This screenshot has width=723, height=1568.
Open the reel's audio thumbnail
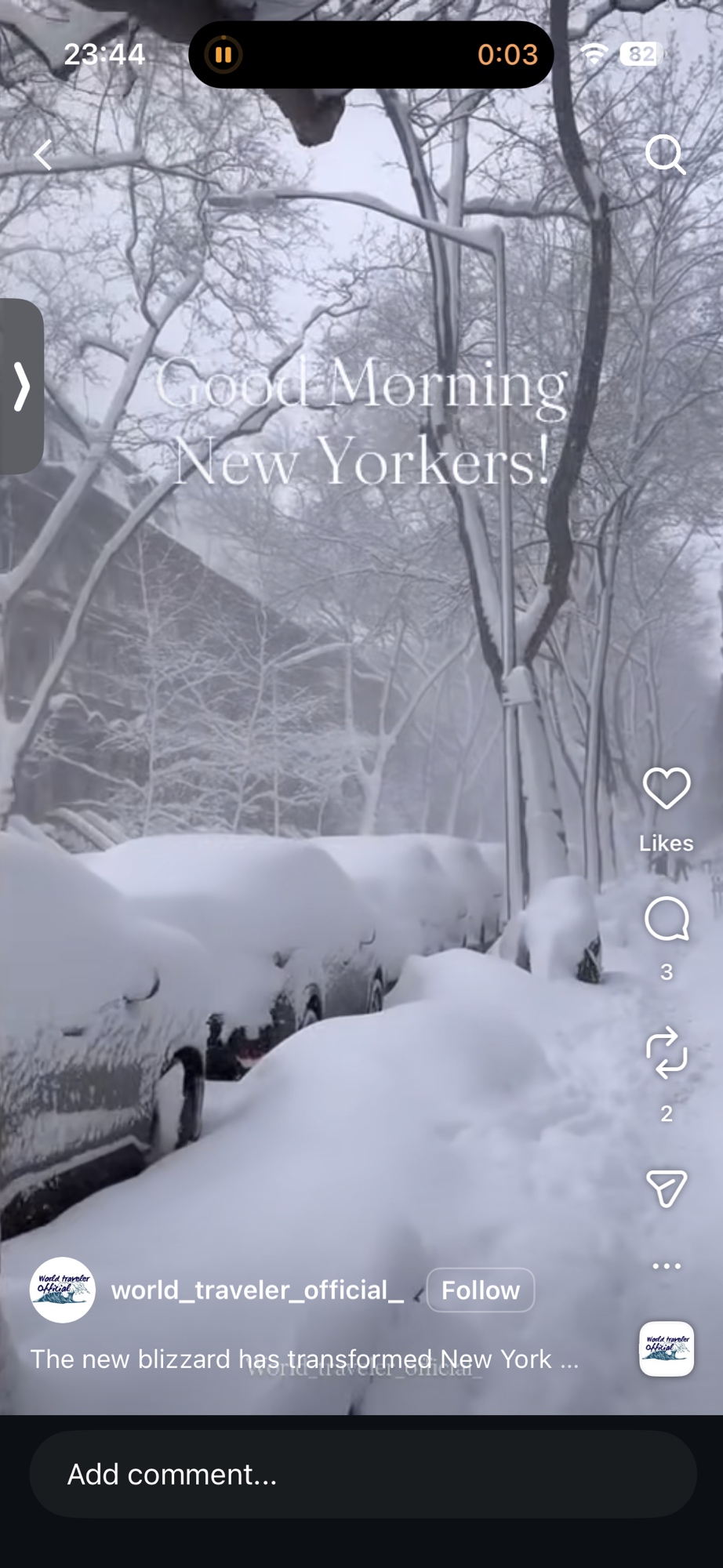pyautogui.click(x=666, y=1348)
